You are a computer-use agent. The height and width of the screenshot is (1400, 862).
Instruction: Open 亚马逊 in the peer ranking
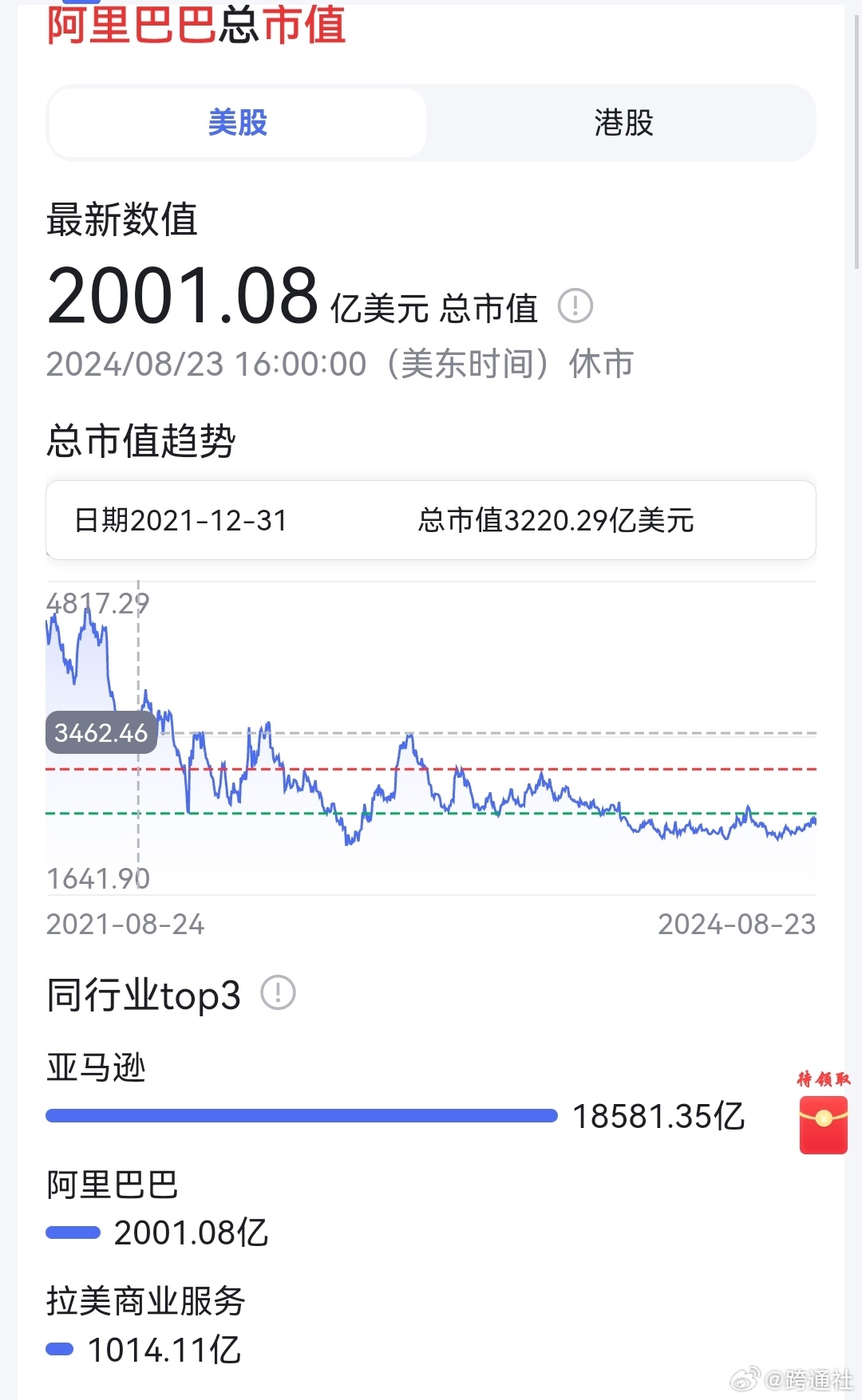click(97, 1067)
